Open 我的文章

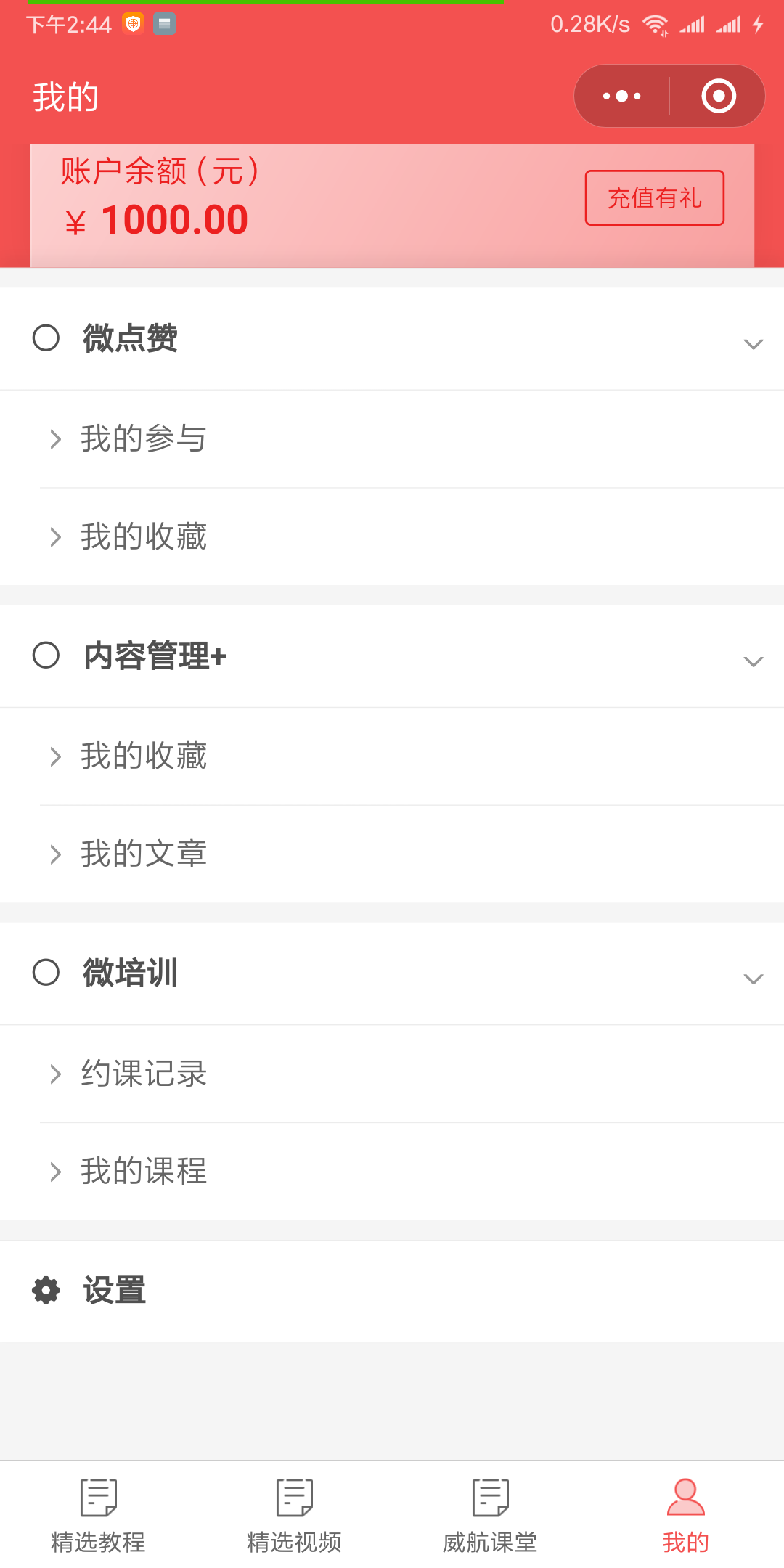(392, 854)
